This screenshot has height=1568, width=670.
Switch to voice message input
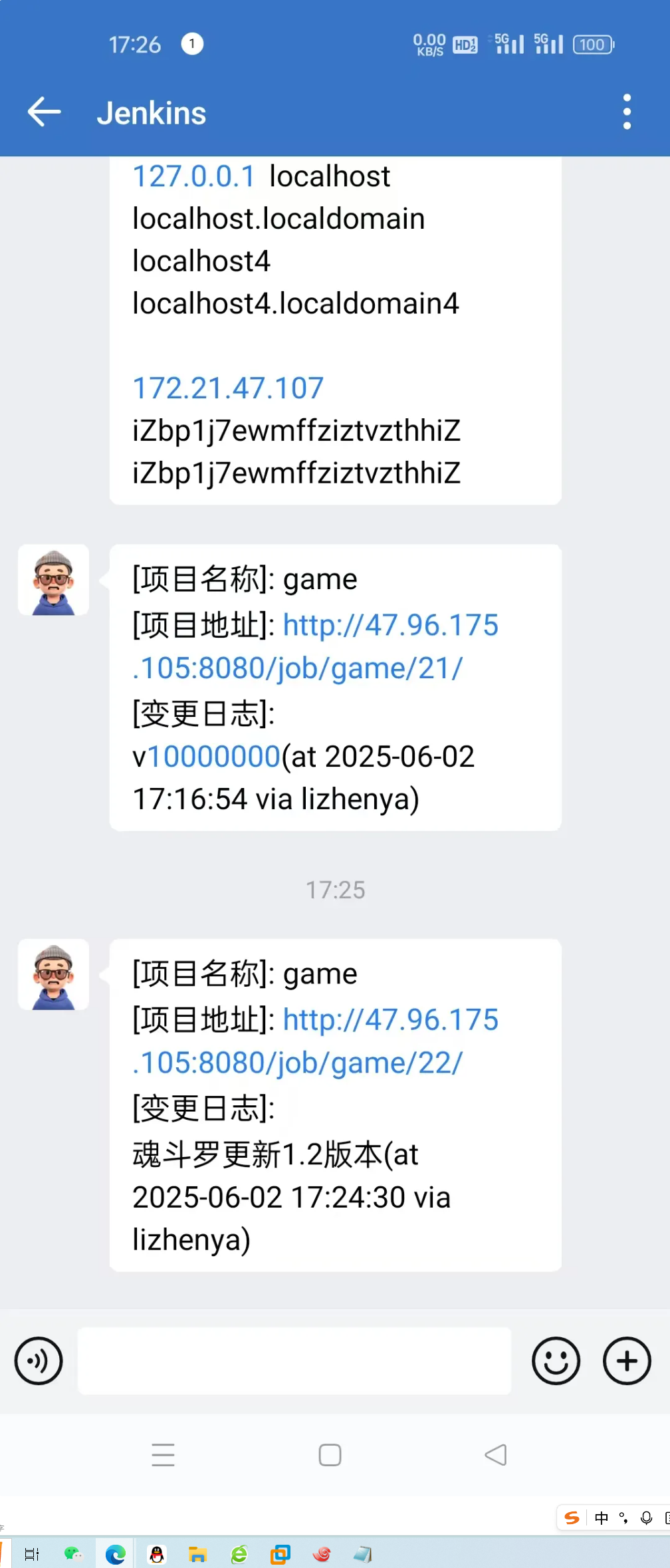click(39, 1361)
